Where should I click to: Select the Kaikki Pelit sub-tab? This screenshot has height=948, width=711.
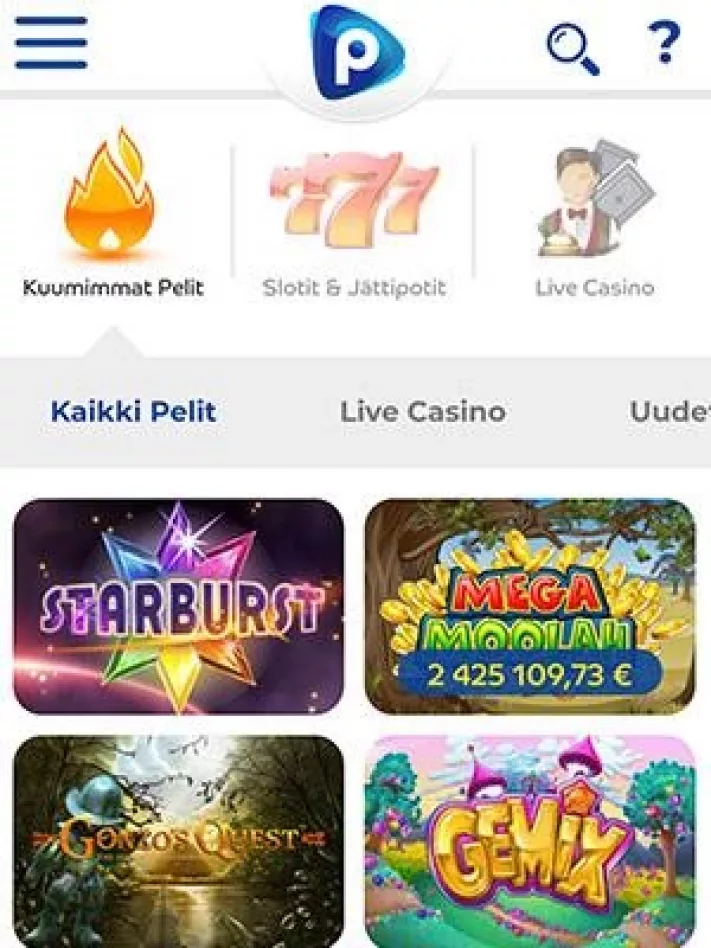pyautogui.click(x=133, y=411)
